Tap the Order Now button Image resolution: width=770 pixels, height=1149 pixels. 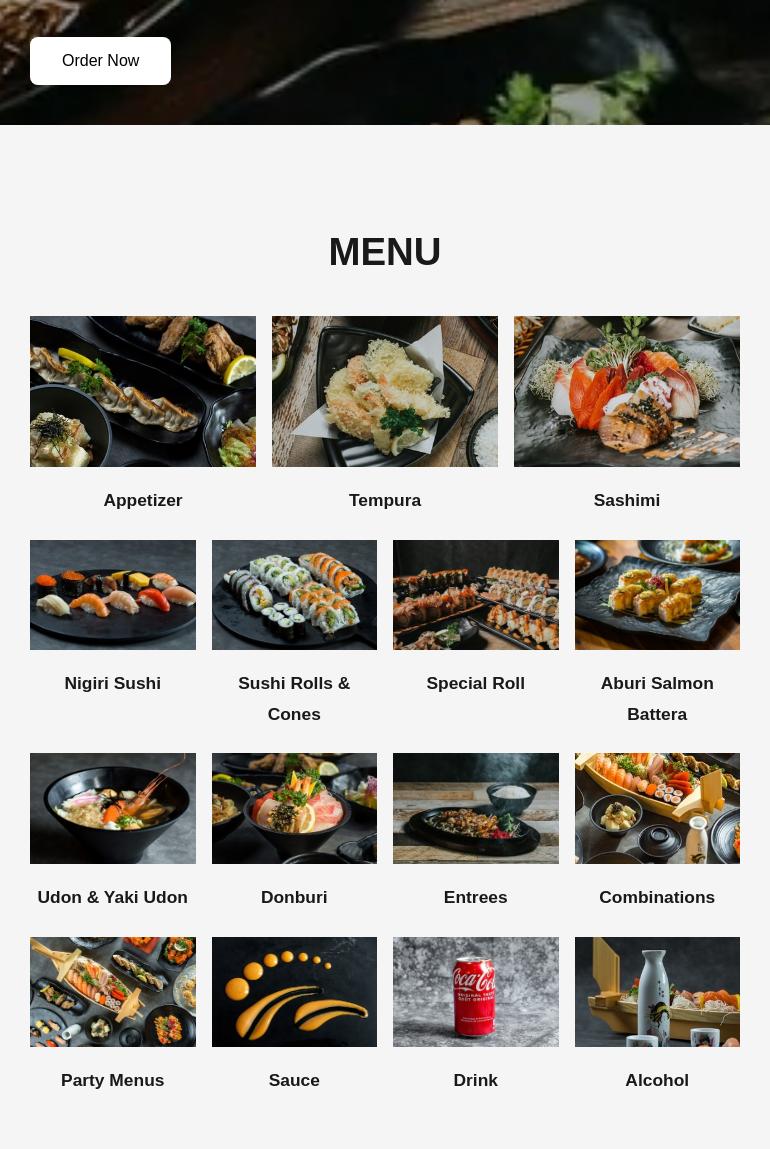point(100,61)
